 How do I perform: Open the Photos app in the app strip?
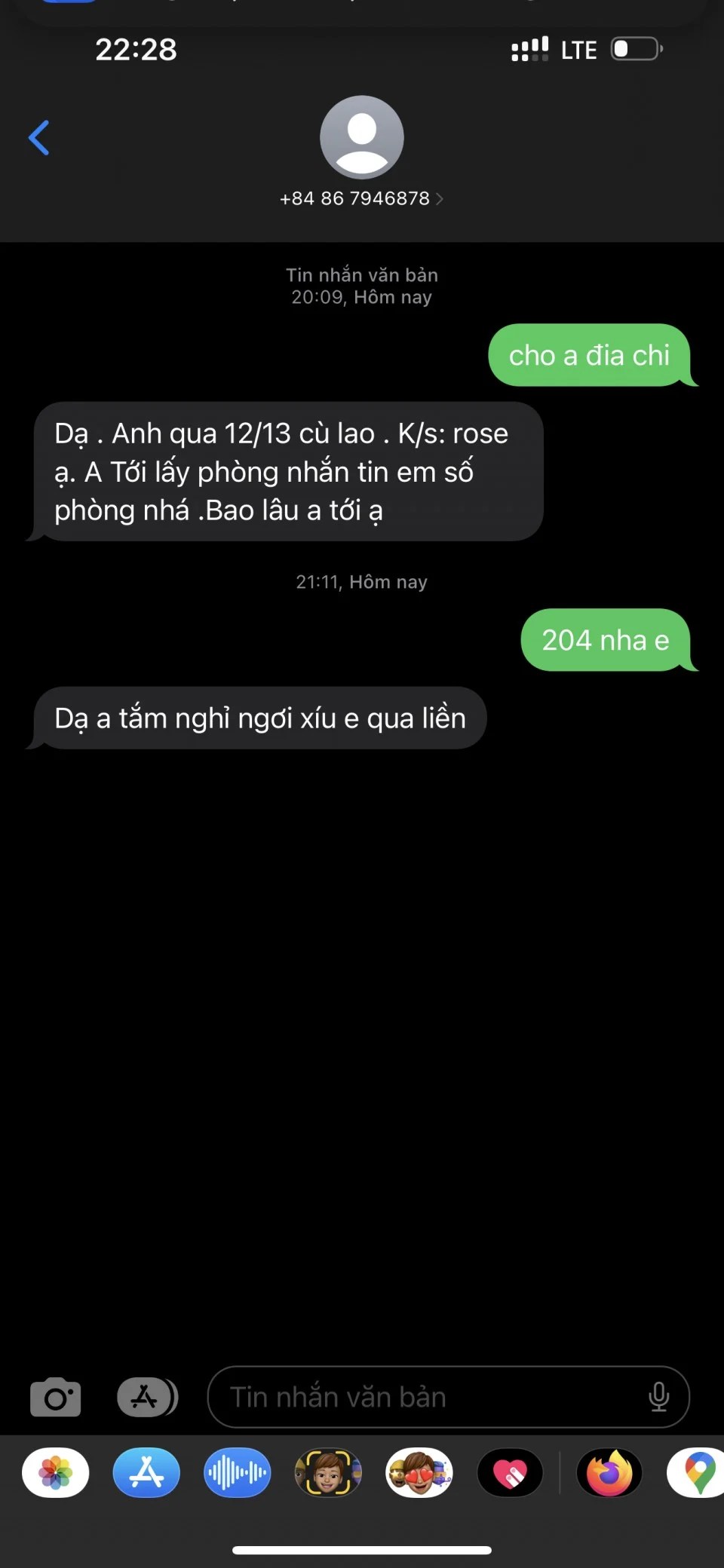(x=56, y=1472)
